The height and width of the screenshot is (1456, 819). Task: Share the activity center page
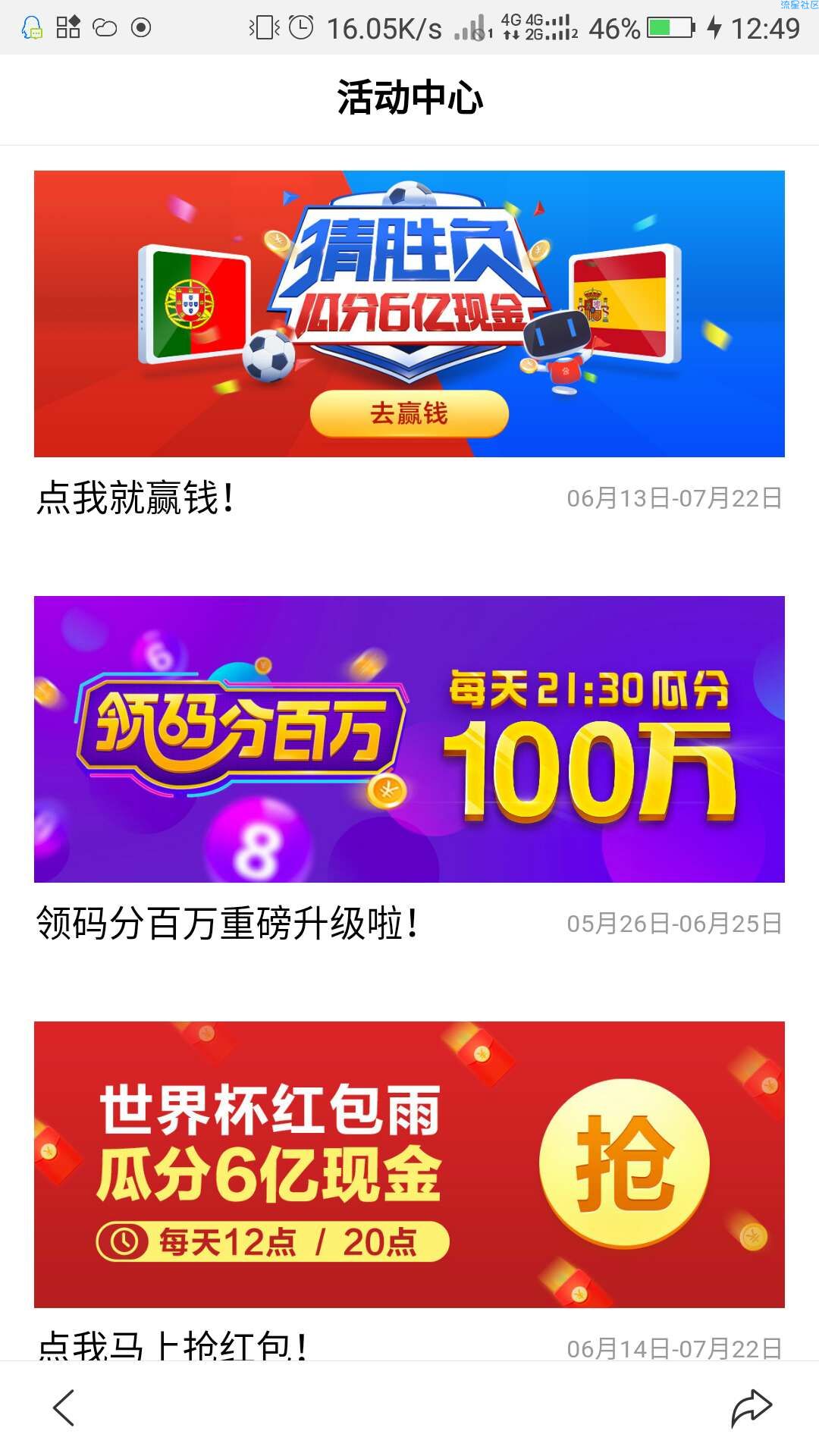[x=751, y=1407]
